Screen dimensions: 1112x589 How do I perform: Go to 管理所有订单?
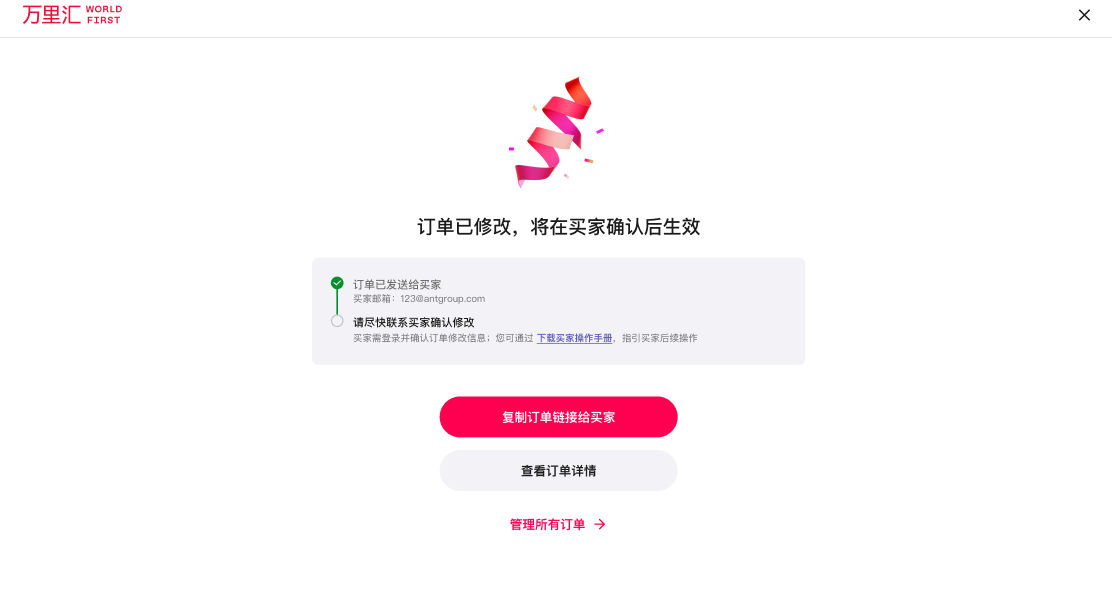tap(557, 524)
